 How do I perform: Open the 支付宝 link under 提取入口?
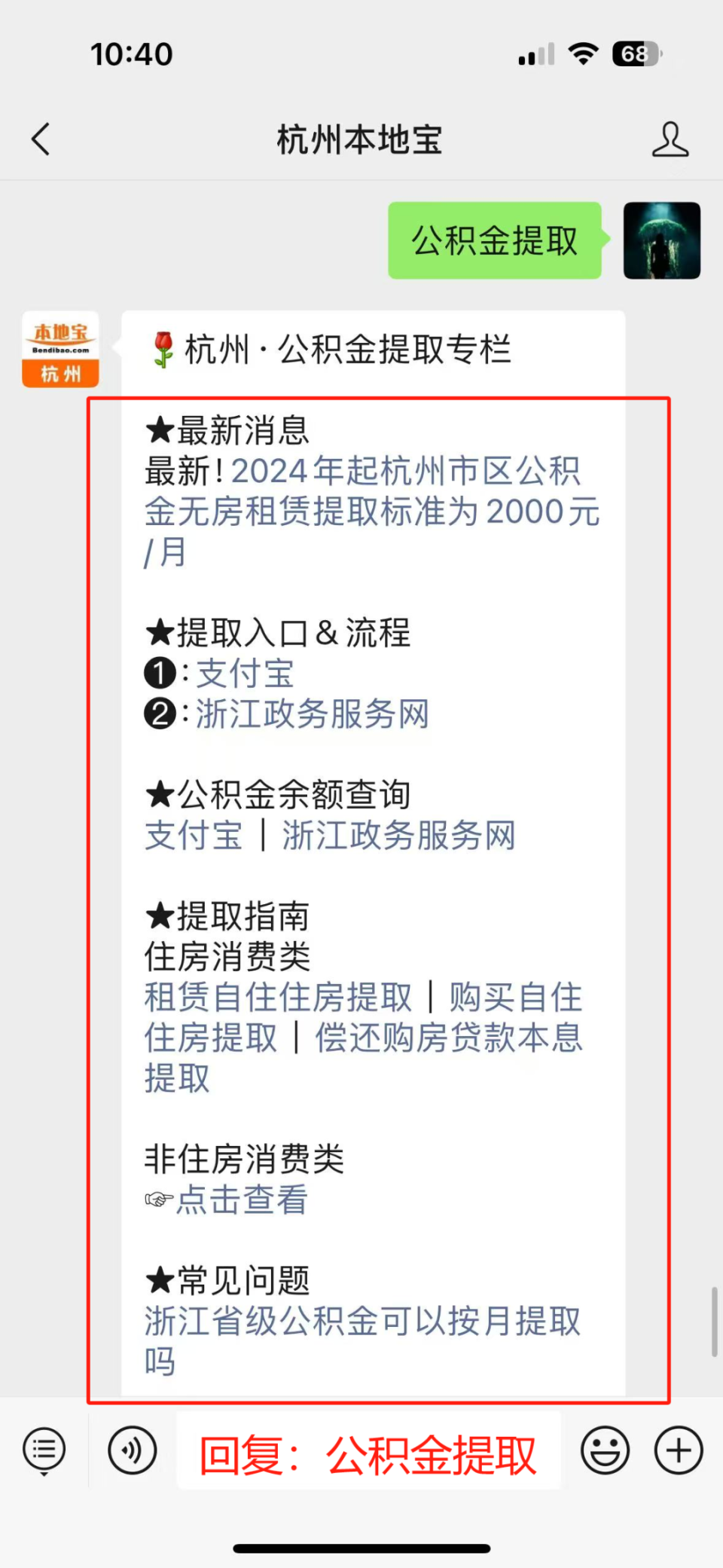(244, 674)
